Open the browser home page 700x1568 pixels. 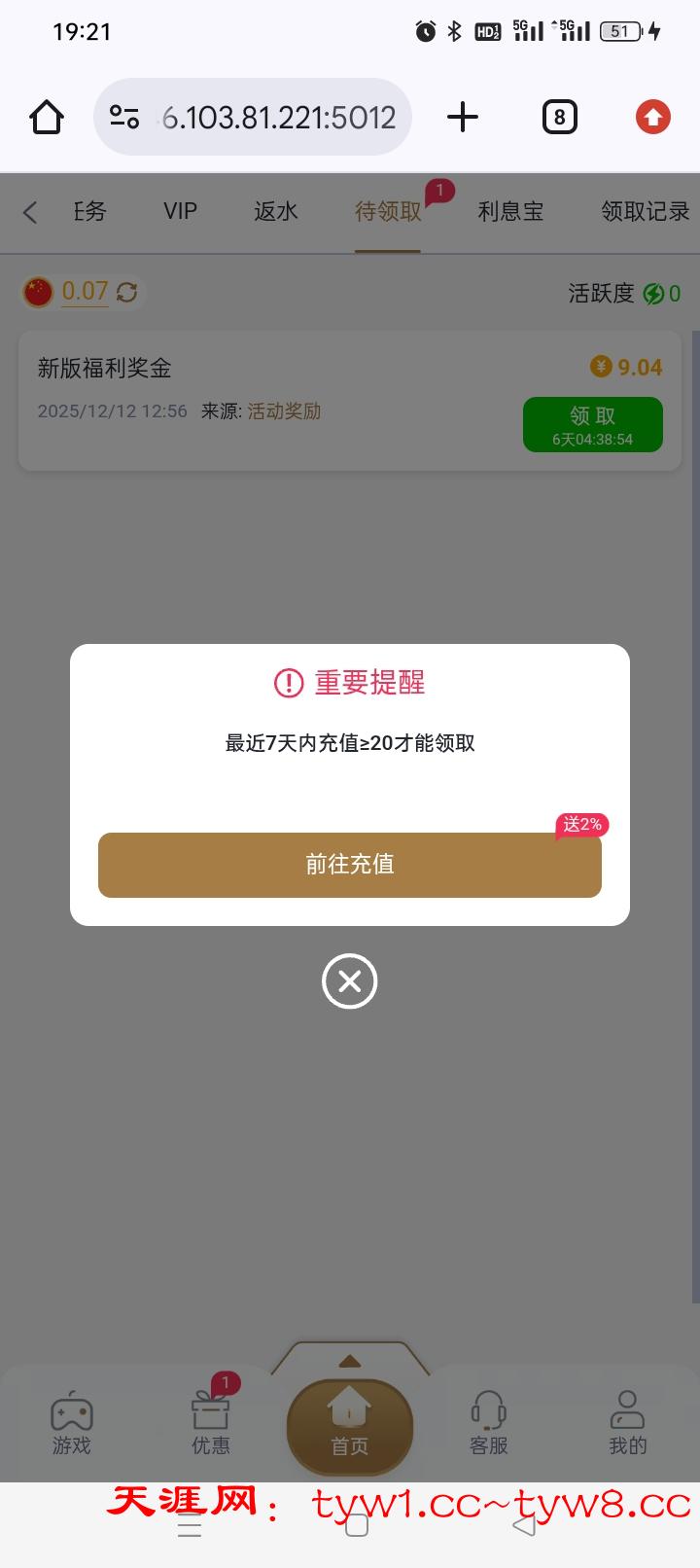tap(46, 118)
